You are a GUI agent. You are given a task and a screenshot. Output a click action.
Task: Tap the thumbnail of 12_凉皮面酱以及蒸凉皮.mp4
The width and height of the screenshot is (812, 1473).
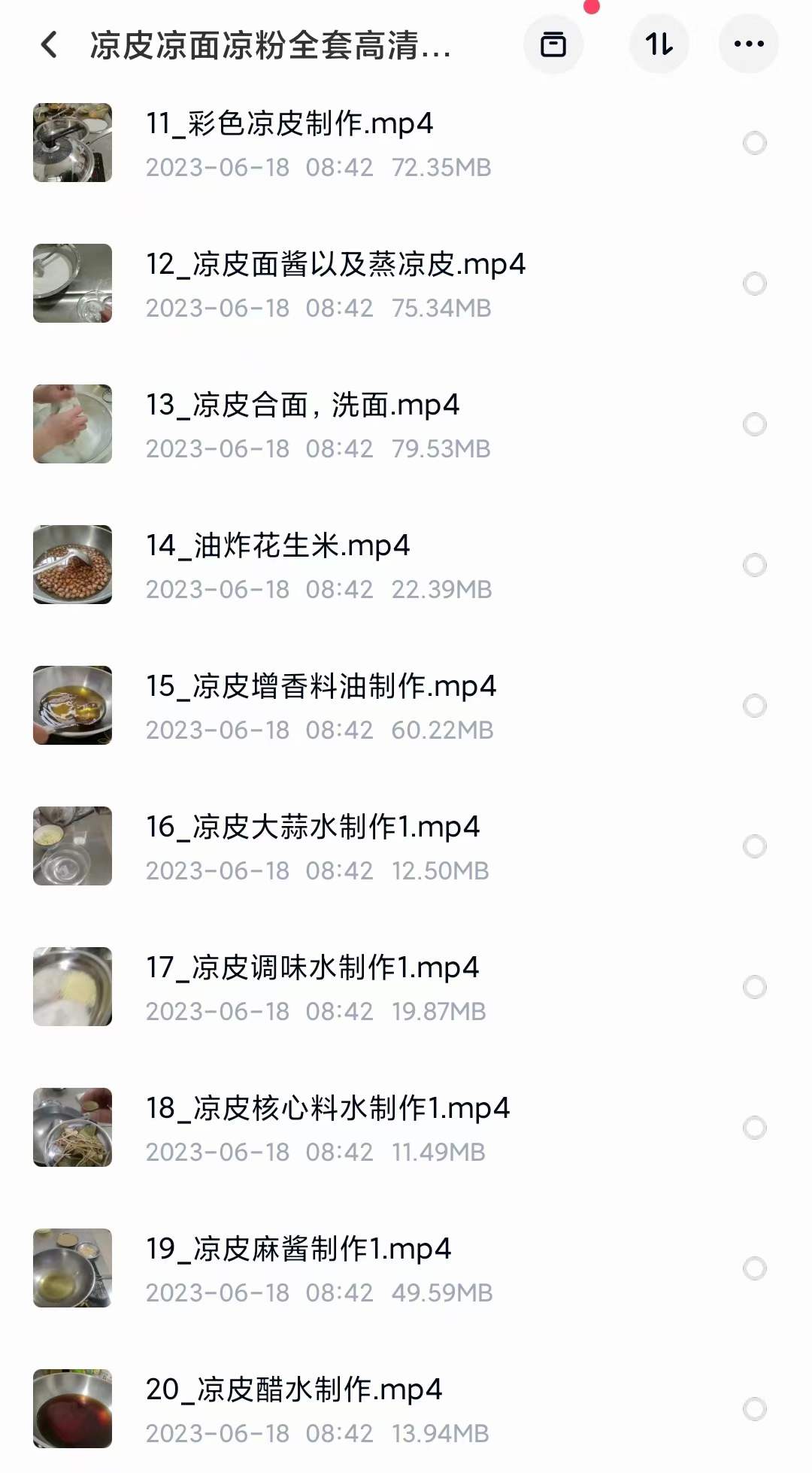click(x=72, y=283)
